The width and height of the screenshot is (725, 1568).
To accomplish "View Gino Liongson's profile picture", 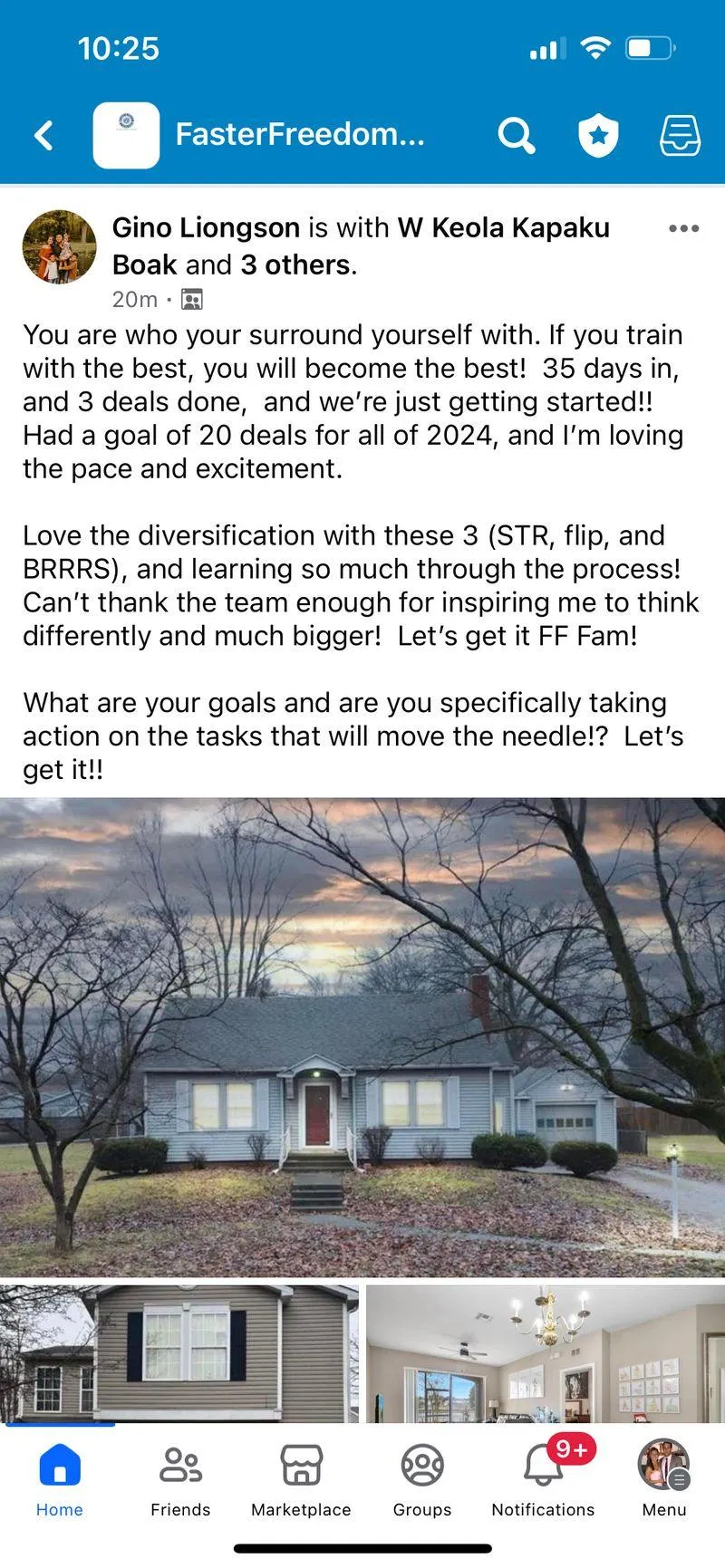I will (x=60, y=247).
